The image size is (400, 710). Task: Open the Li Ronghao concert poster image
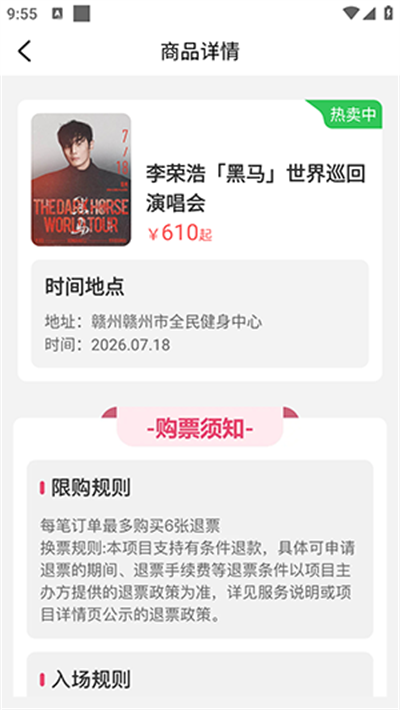click(81, 180)
